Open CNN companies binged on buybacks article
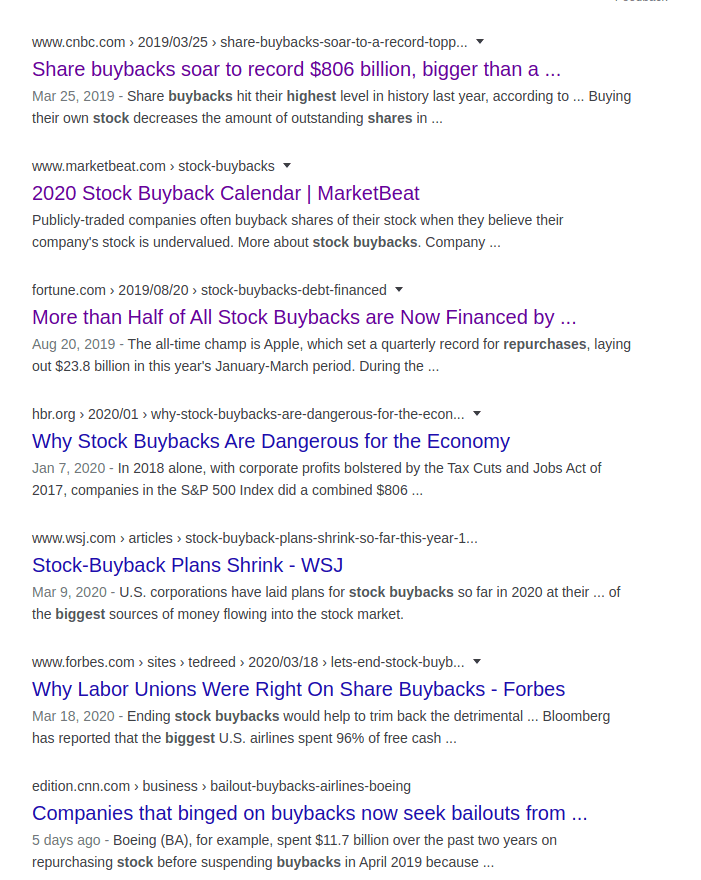Viewport: 701px width, 880px height. click(x=309, y=813)
